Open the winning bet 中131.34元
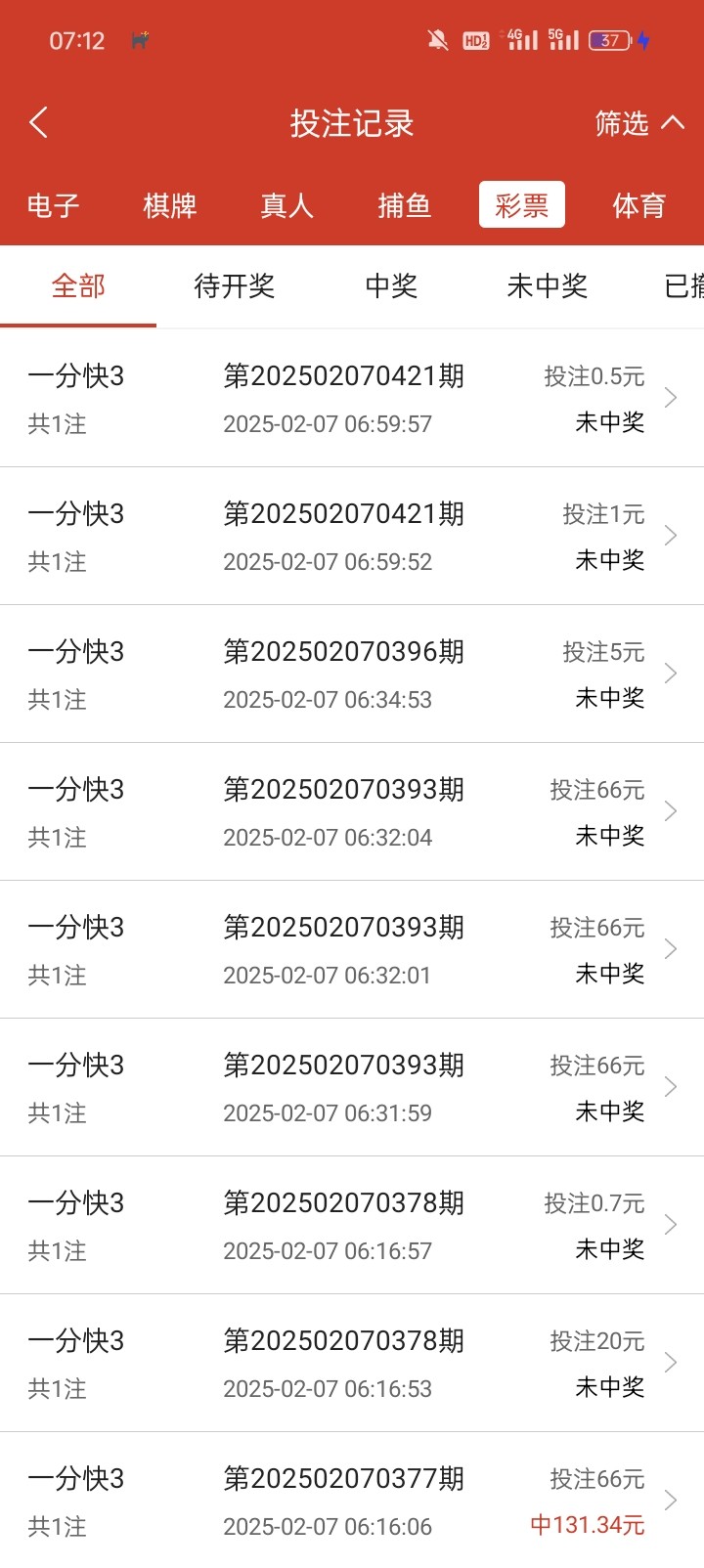 click(352, 1501)
